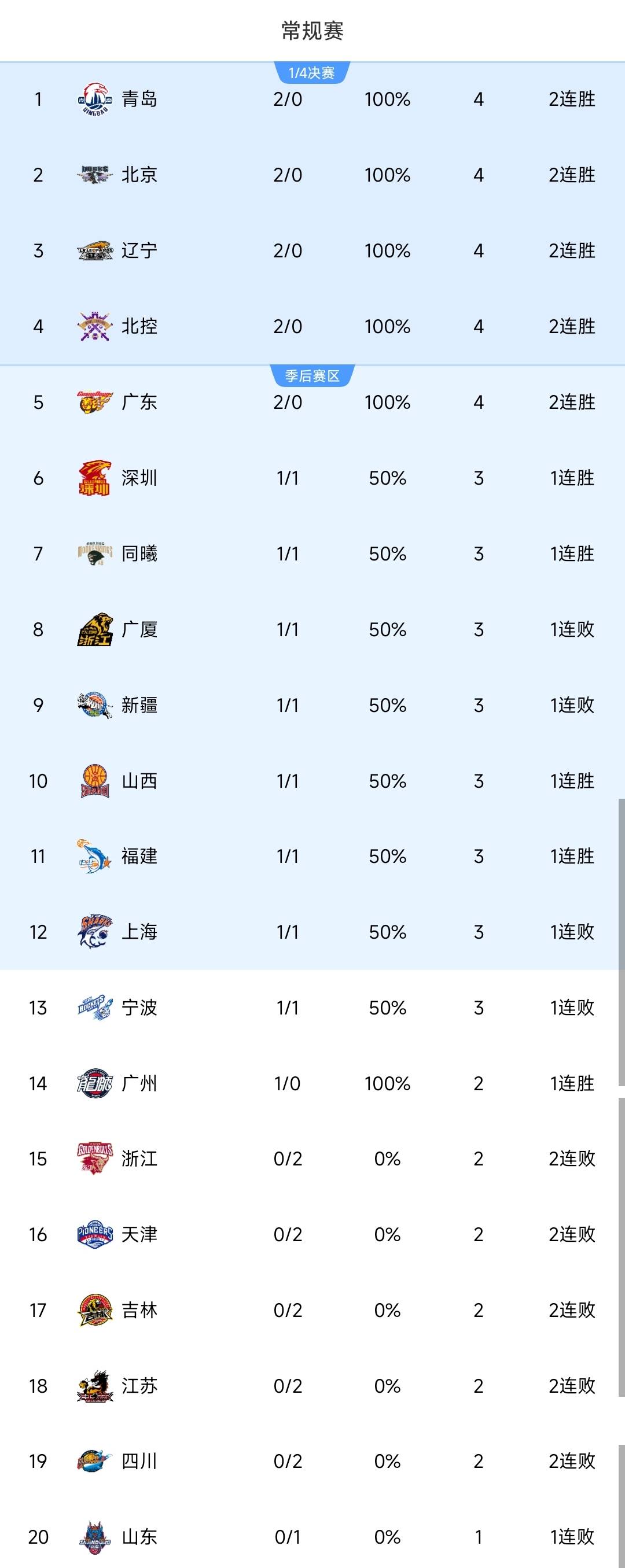The image size is (625, 1568).
Task: View the 江苏 team details
Action: [x=139, y=1386]
